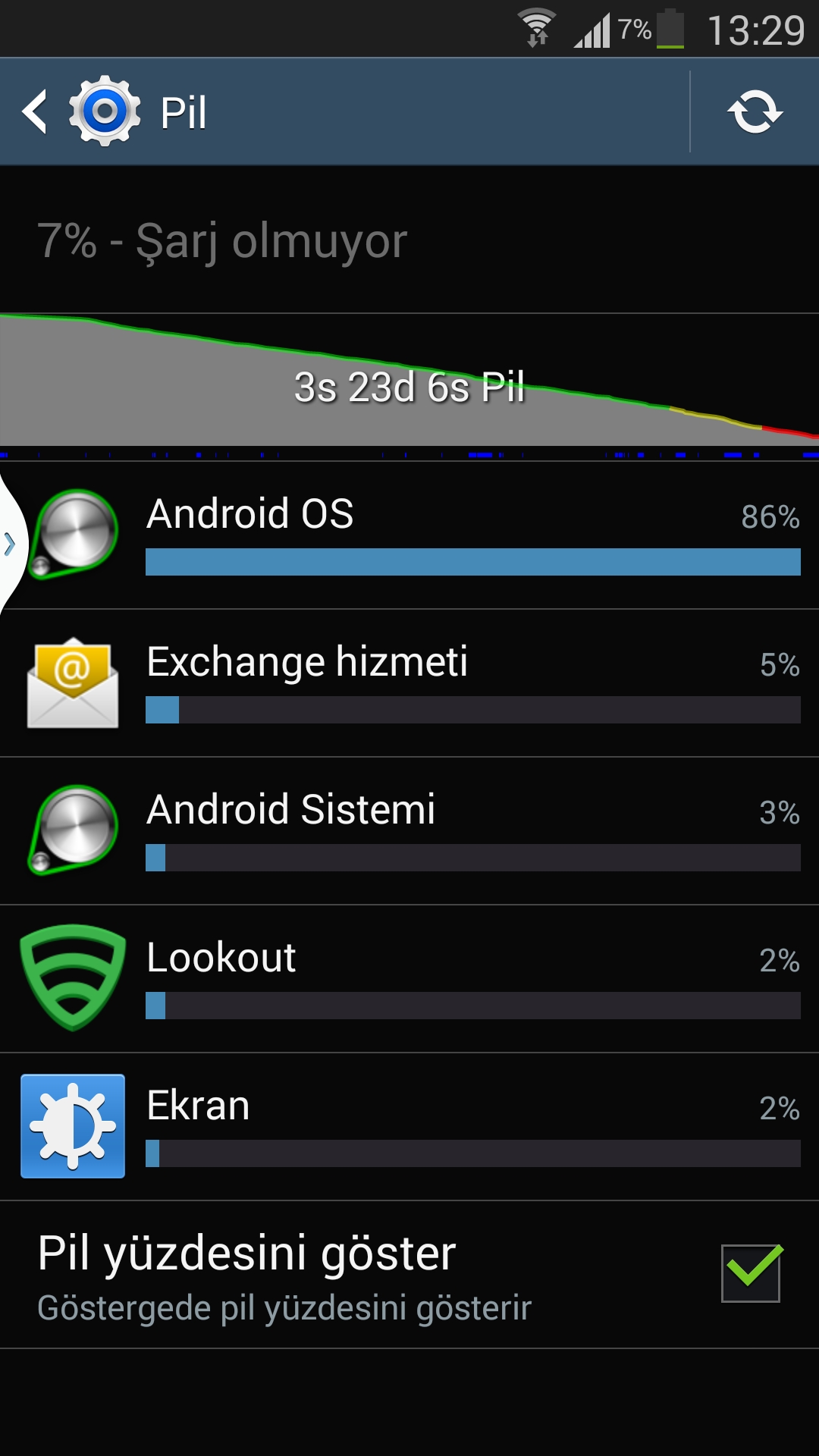This screenshot has width=819, height=1456.
Task: Show Lookout battery consumption details
Action: pyautogui.click(x=409, y=979)
